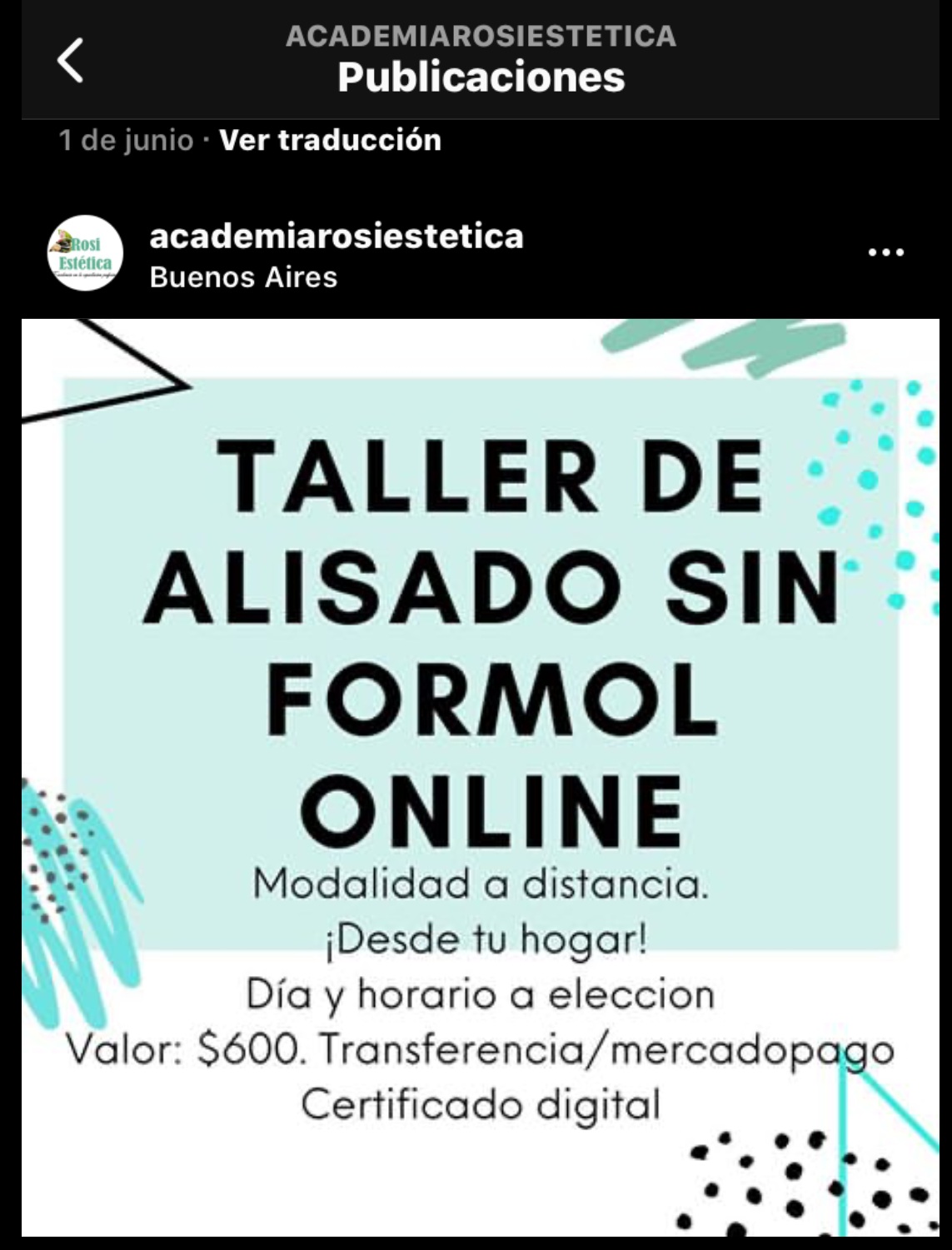Tap Ver traducción to translate the caption
This screenshot has width=952, height=1250.
tap(330, 140)
